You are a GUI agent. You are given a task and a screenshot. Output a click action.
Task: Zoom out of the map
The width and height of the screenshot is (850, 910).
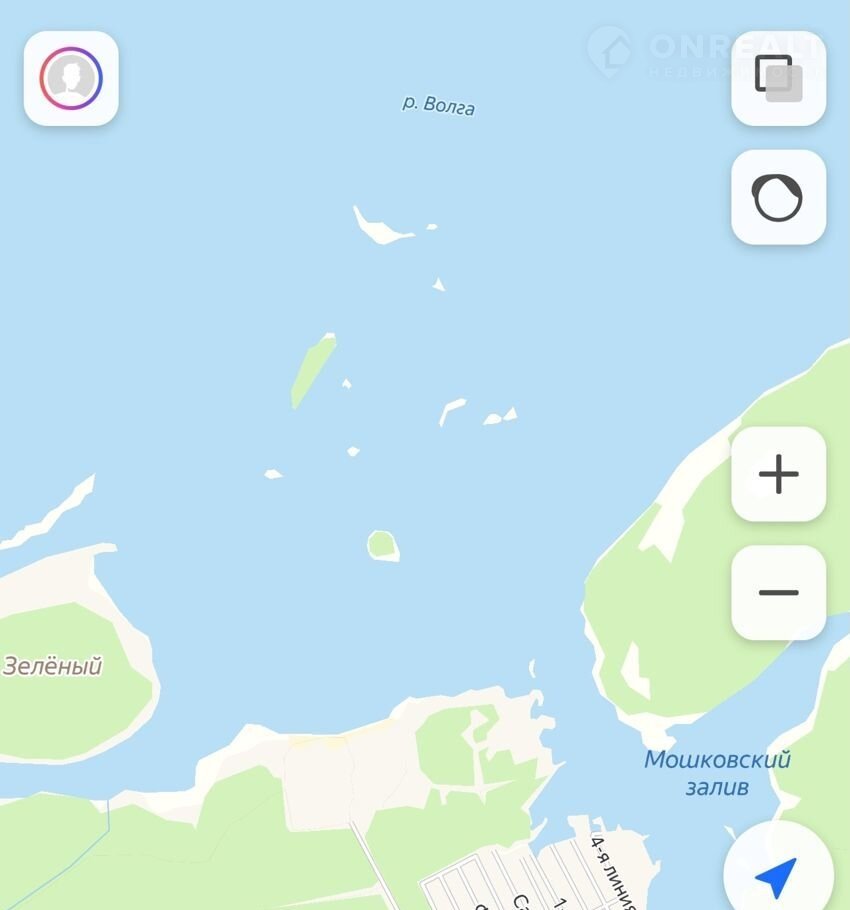click(x=778, y=592)
